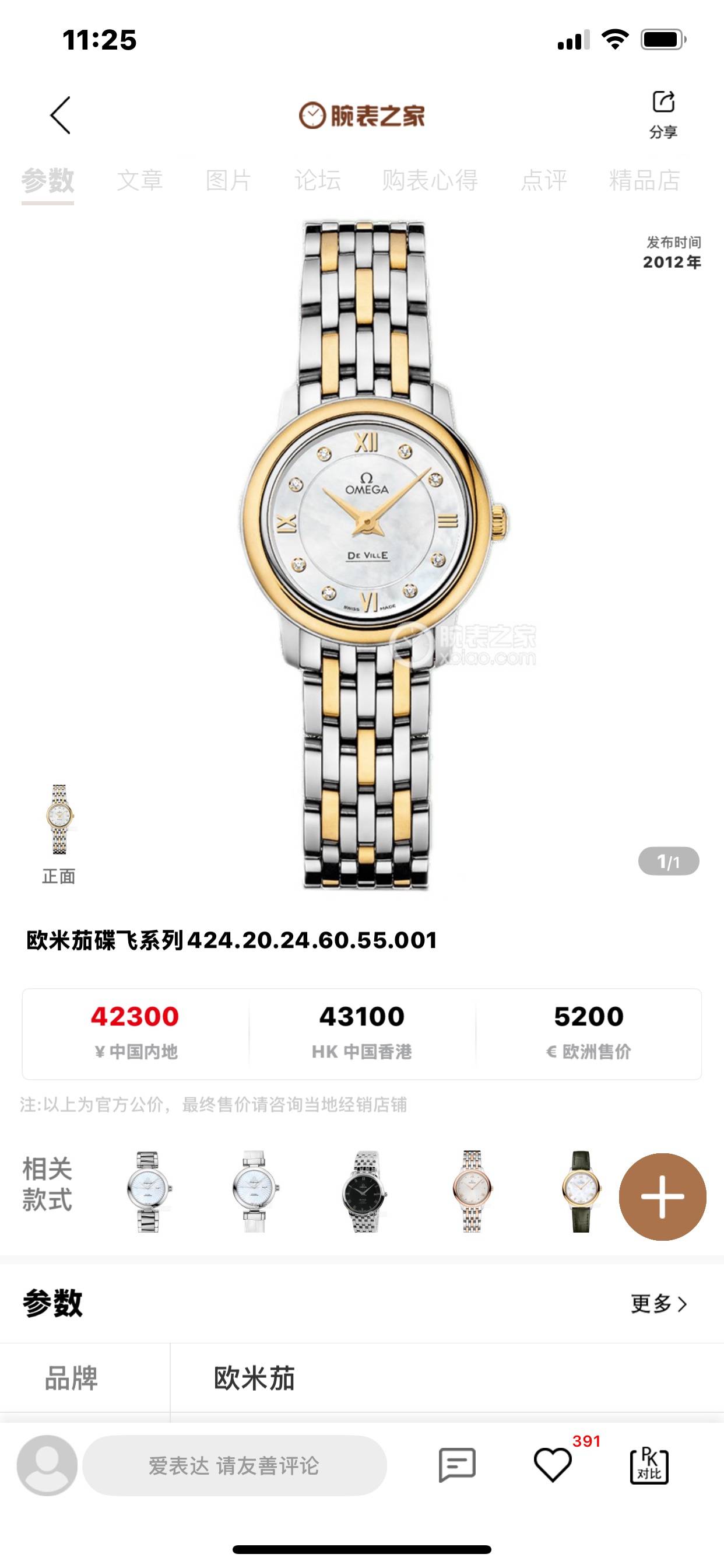Switch to the 精品店 tab
The height and width of the screenshot is (1568, 724).
tap(644, 180)
